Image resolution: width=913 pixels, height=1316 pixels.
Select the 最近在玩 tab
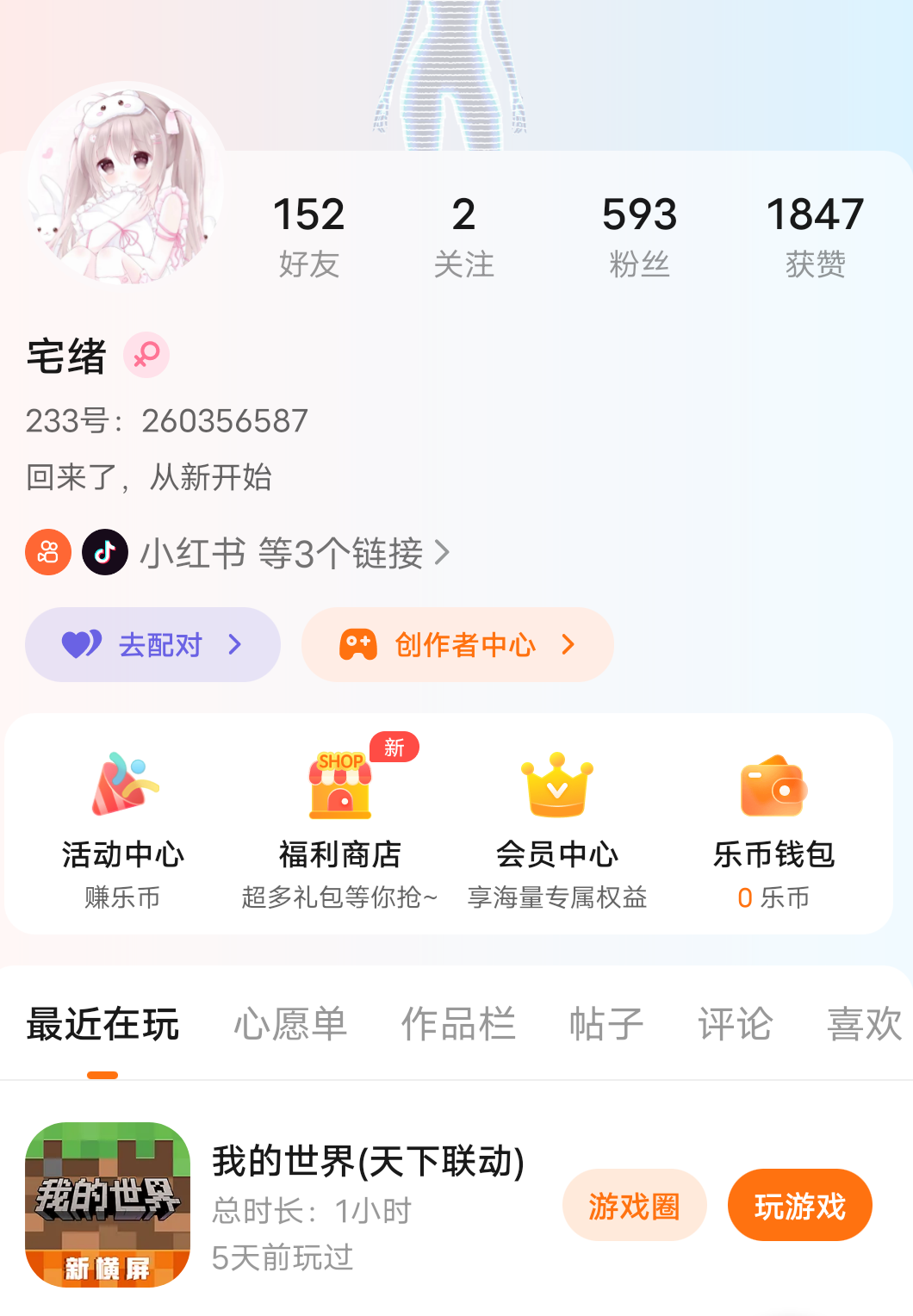102,1025
